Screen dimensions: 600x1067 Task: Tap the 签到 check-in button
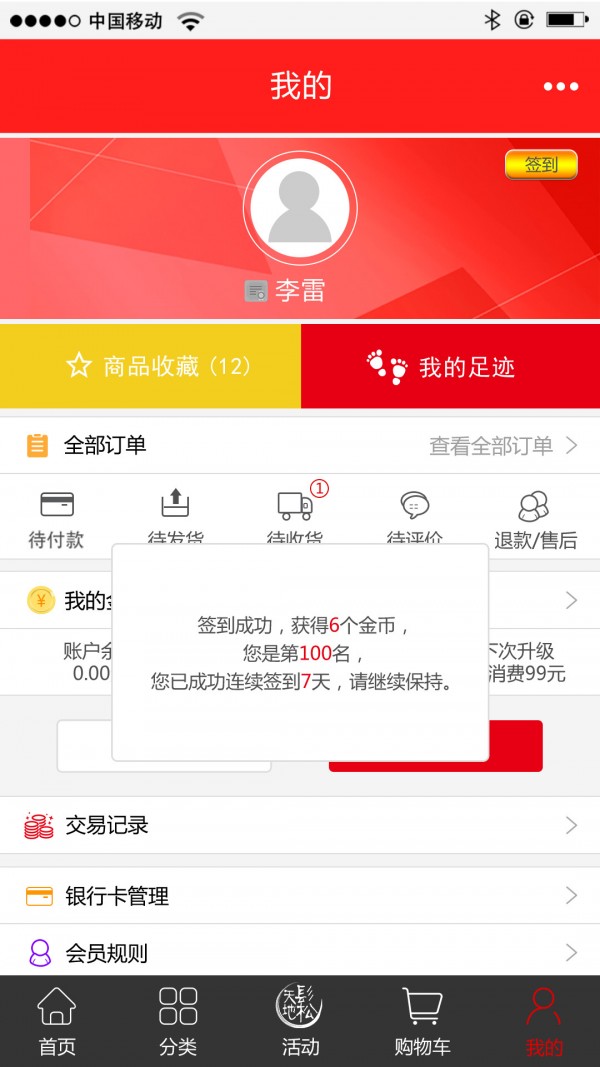pyautogui.click(x=541, y=165)
